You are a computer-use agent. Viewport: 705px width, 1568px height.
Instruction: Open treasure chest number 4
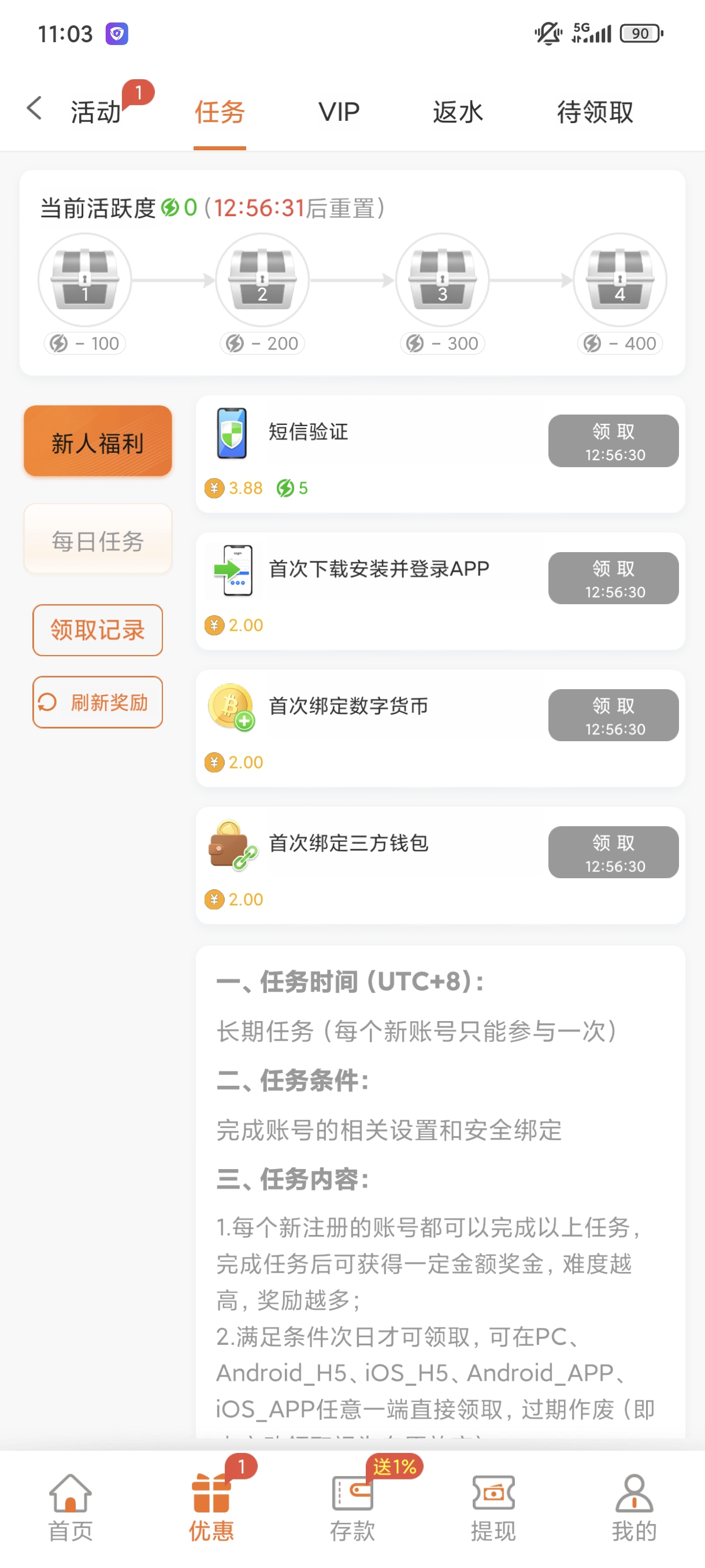coord(620,280)
